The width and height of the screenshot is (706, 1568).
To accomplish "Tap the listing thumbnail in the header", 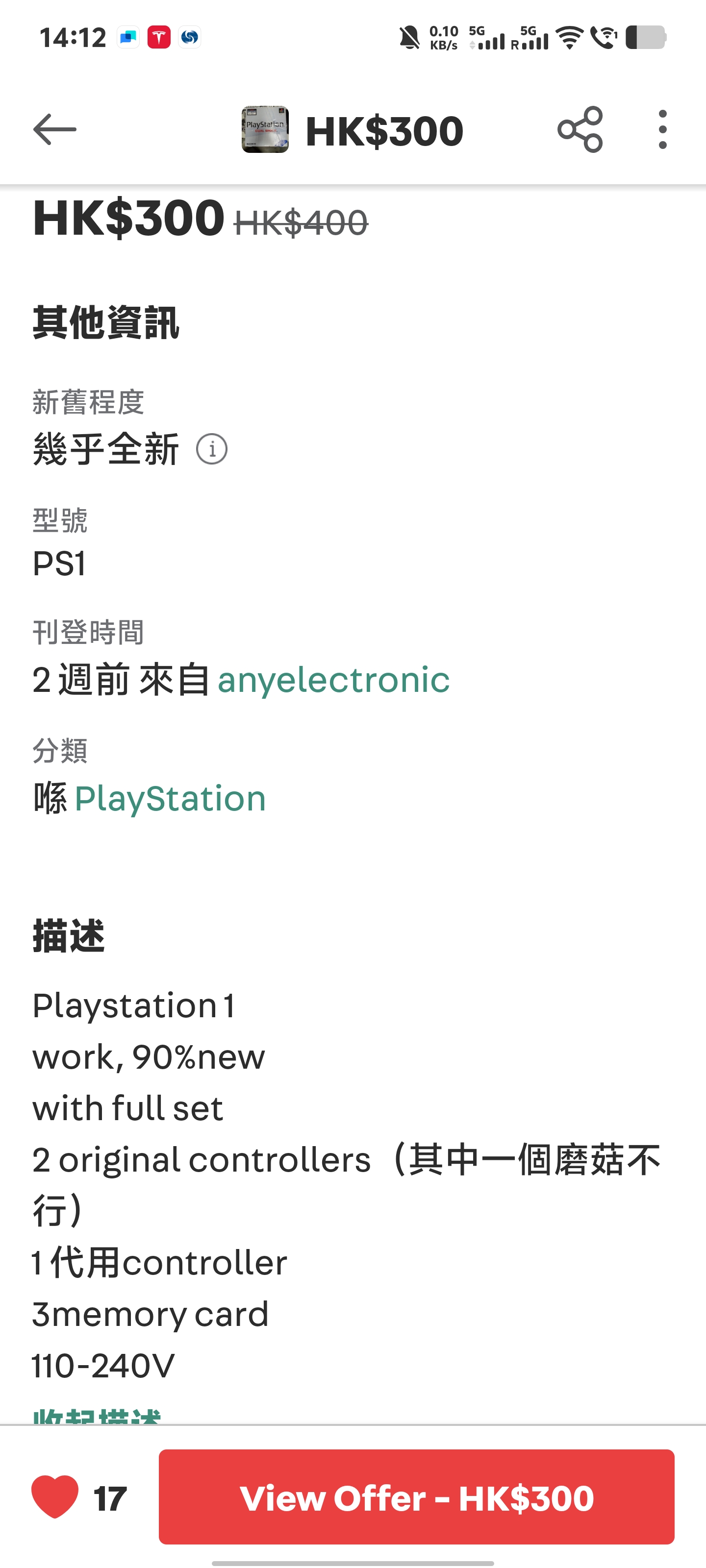I will point(265,130).
